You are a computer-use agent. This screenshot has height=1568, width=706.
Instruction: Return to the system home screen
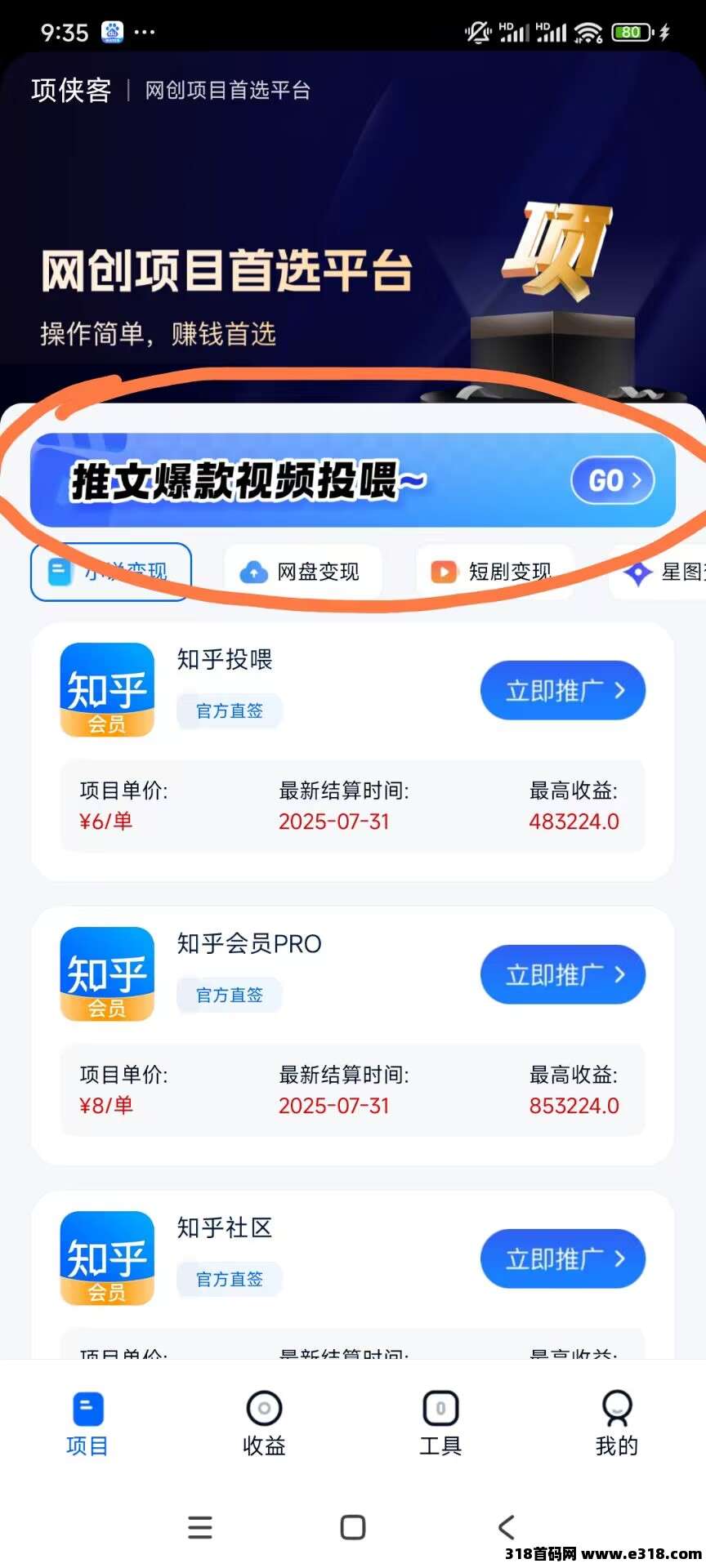[x=353, y=1526]
